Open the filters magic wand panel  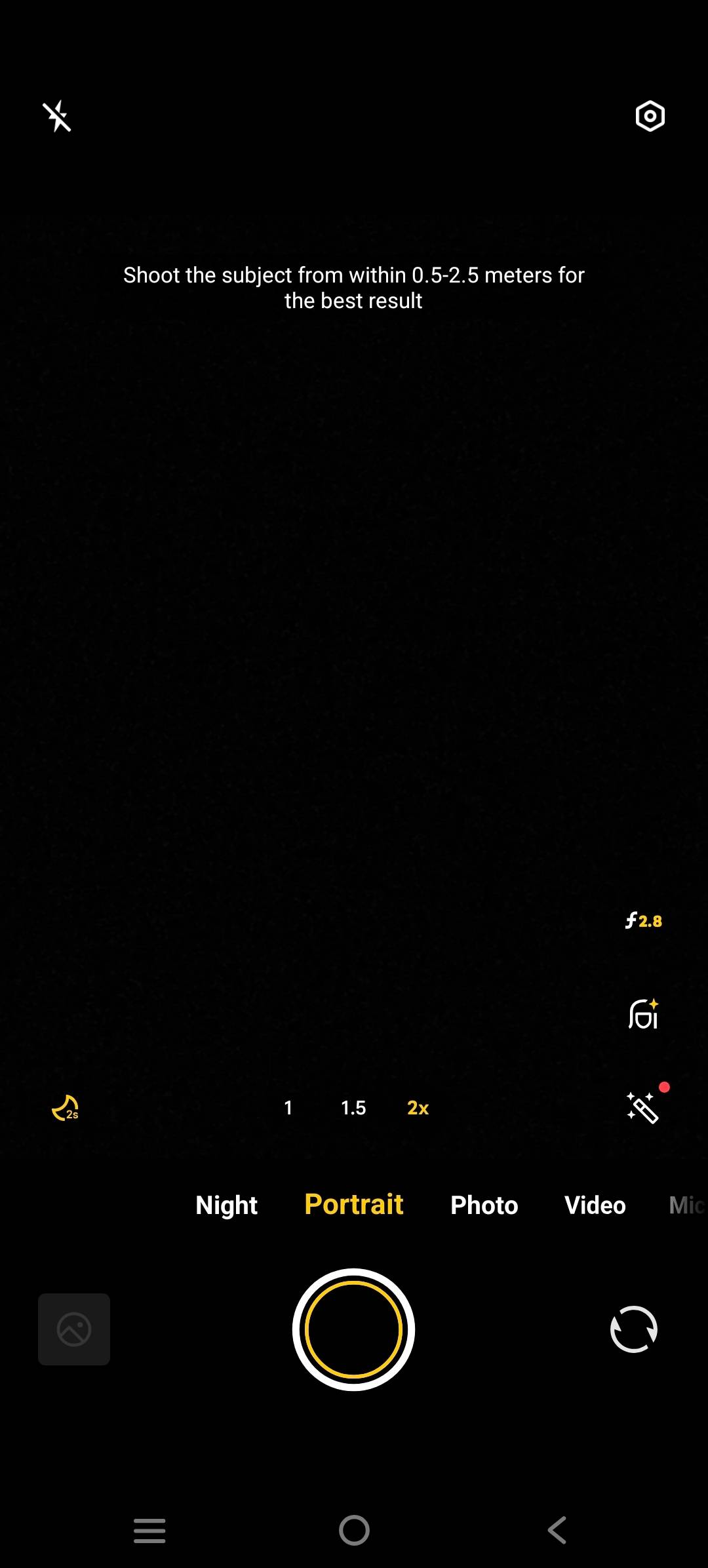point(644,1106)
